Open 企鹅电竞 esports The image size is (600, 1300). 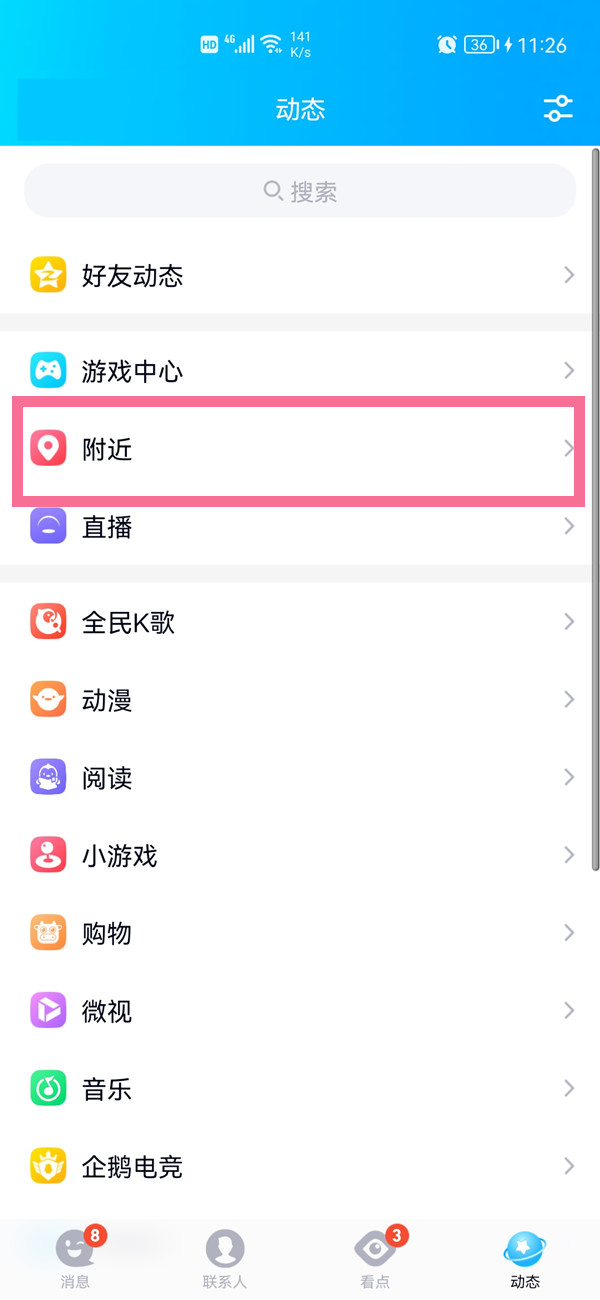click(300, 1166)
